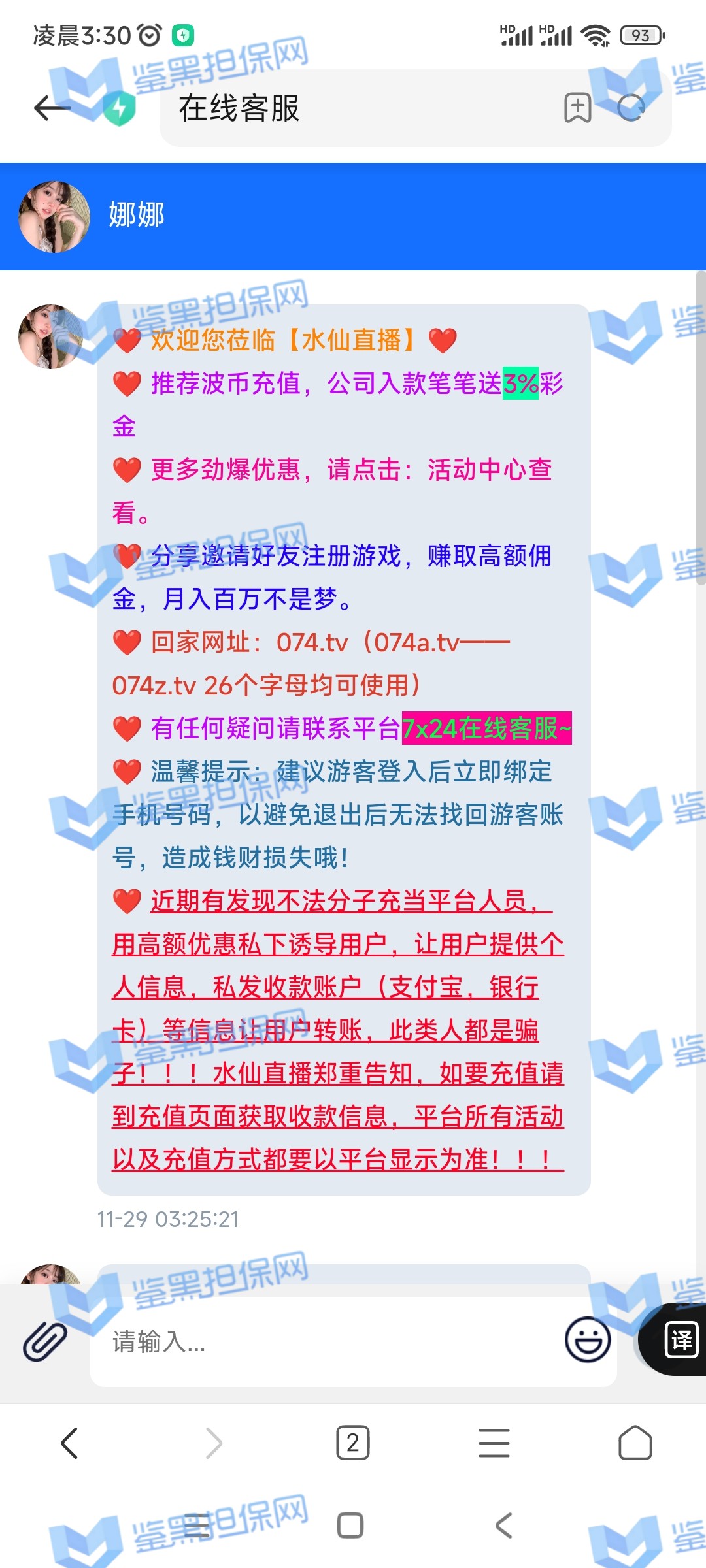Open the browser menu
This screenshot has width=706, height=1568.
point(494,1443)
